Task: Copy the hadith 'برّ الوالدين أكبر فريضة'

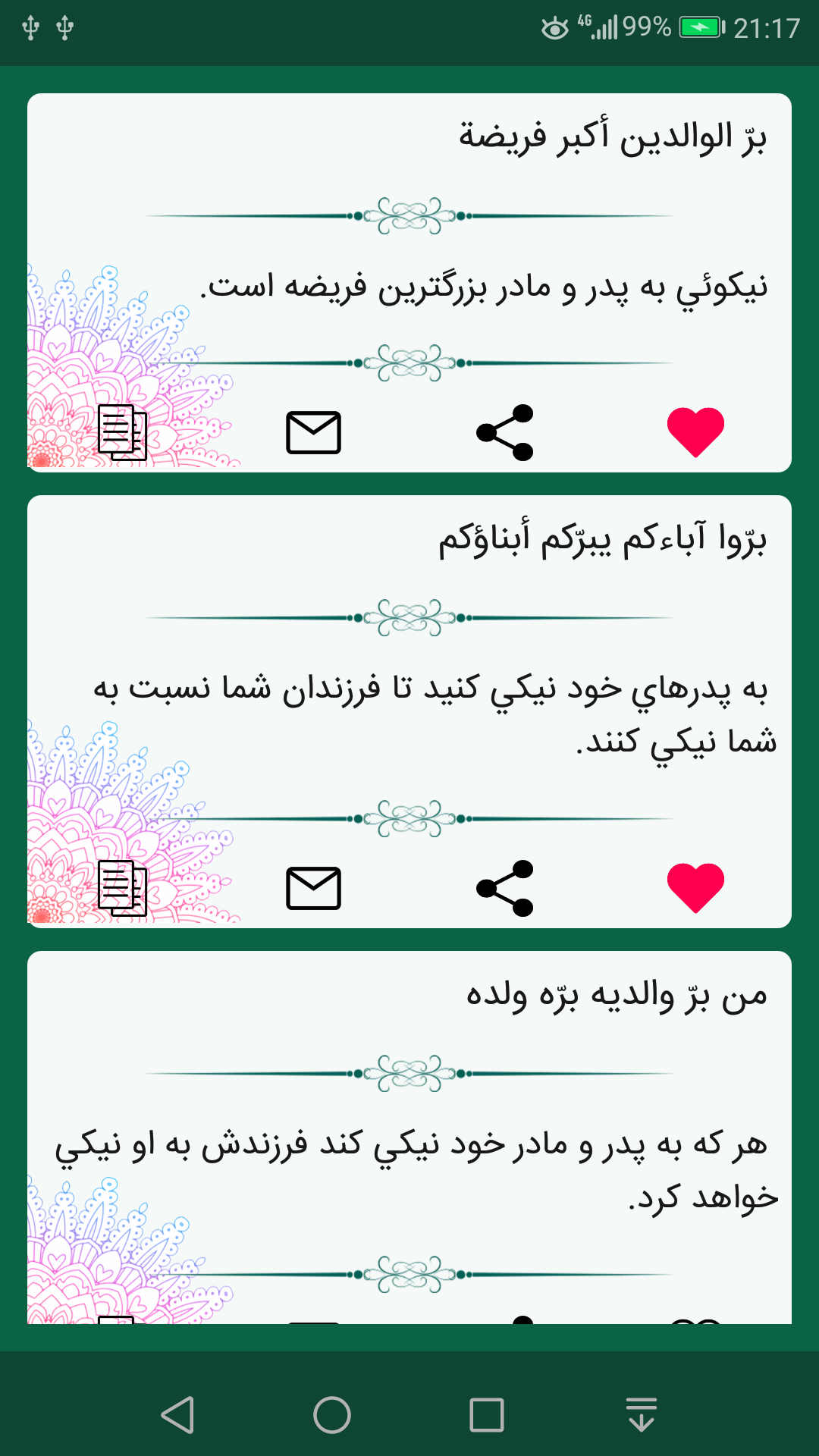Action: (x=122, y=432)
